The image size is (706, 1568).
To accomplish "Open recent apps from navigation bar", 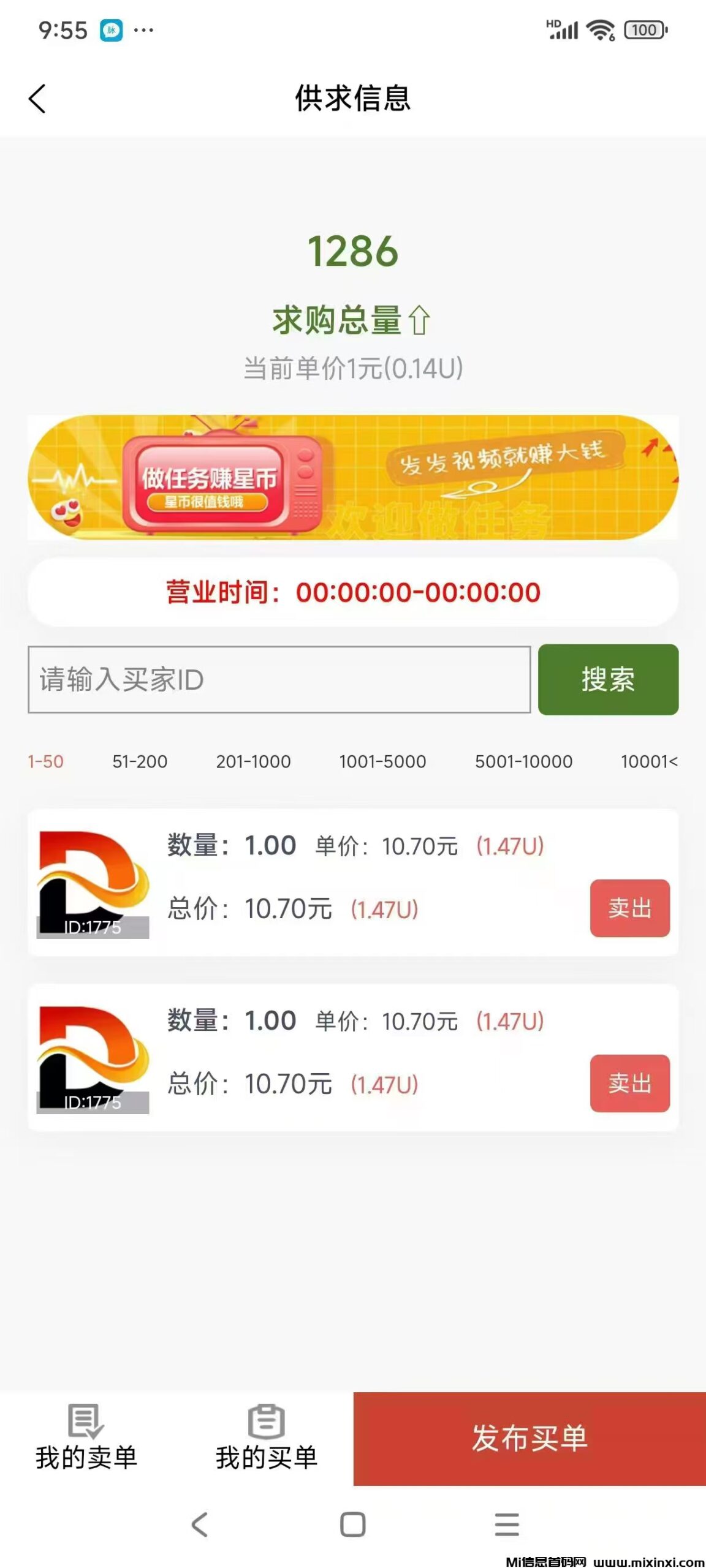I will pos(507,1525).
